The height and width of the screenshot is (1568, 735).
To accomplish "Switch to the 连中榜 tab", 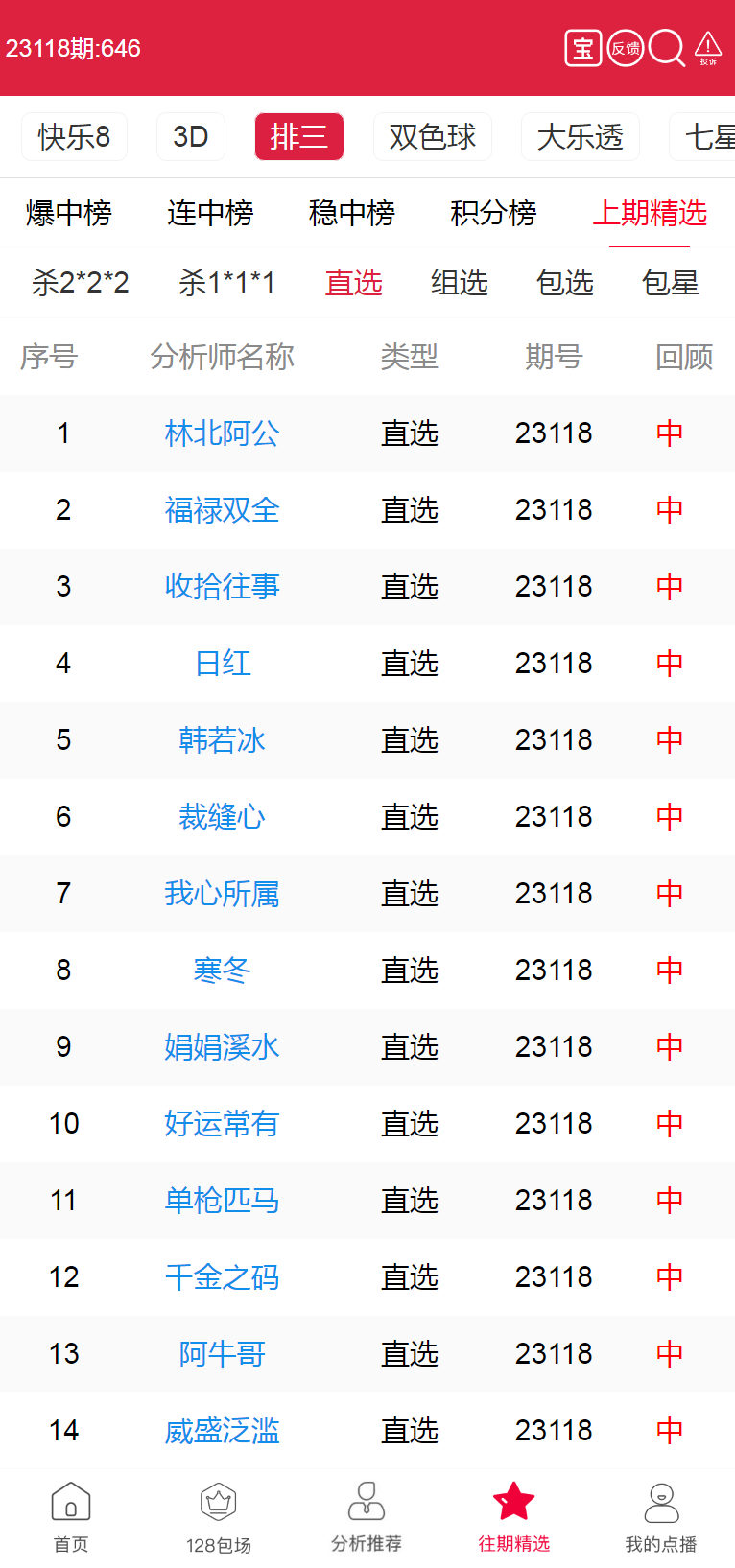I will (x=210, y=213).
